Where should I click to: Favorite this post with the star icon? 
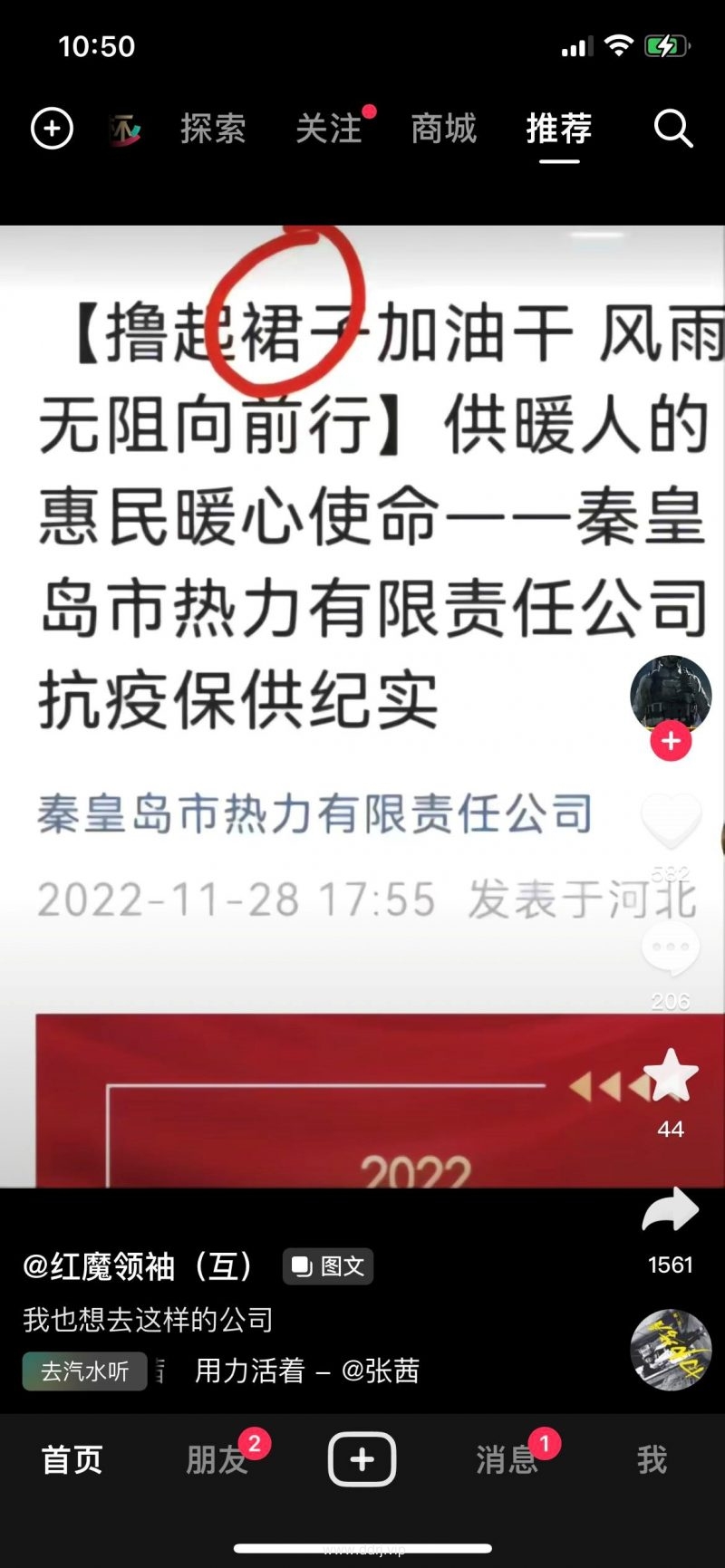[x=671, y=1076]
